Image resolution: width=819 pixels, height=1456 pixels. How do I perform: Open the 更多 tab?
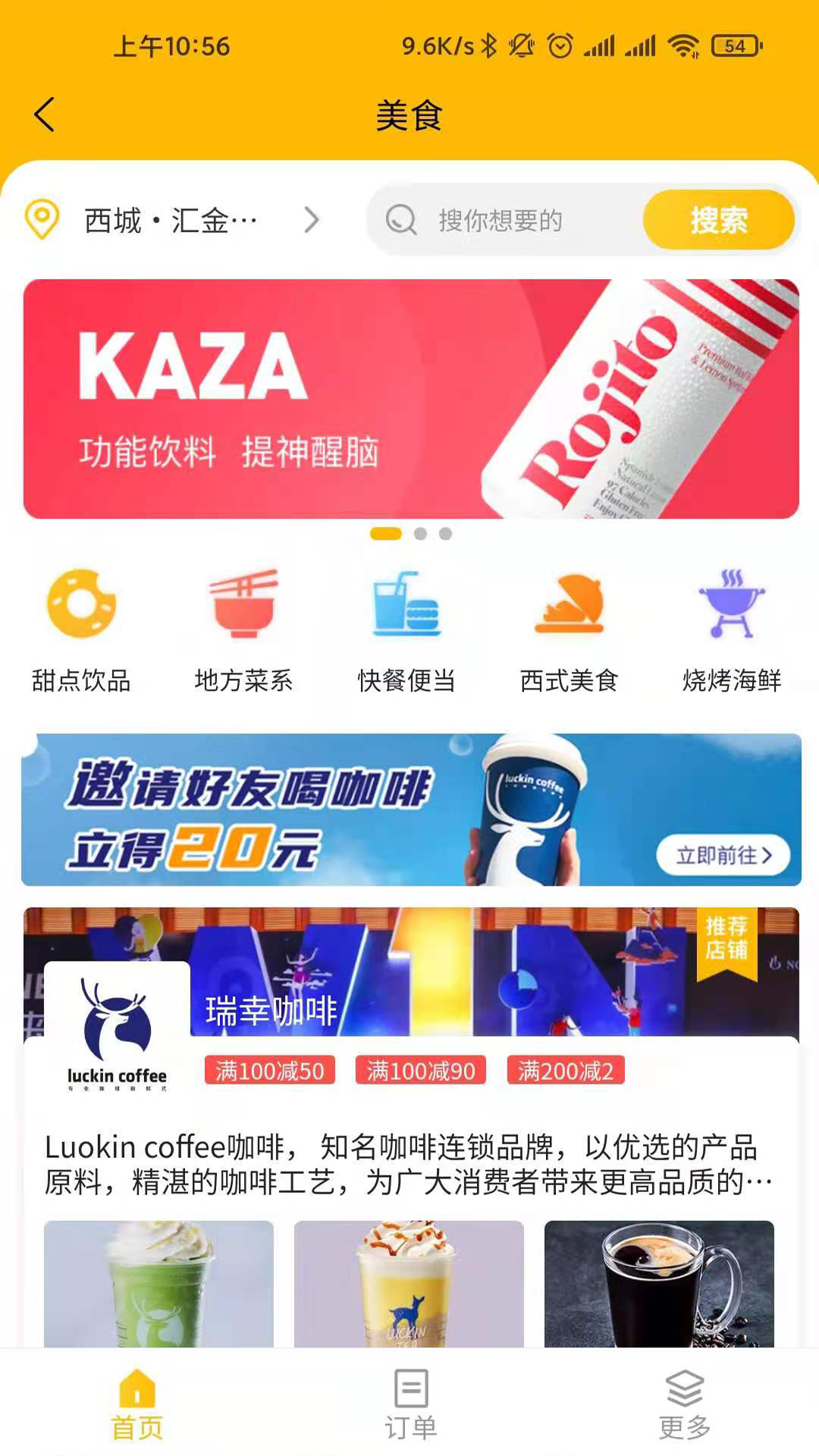[684, 1404]
